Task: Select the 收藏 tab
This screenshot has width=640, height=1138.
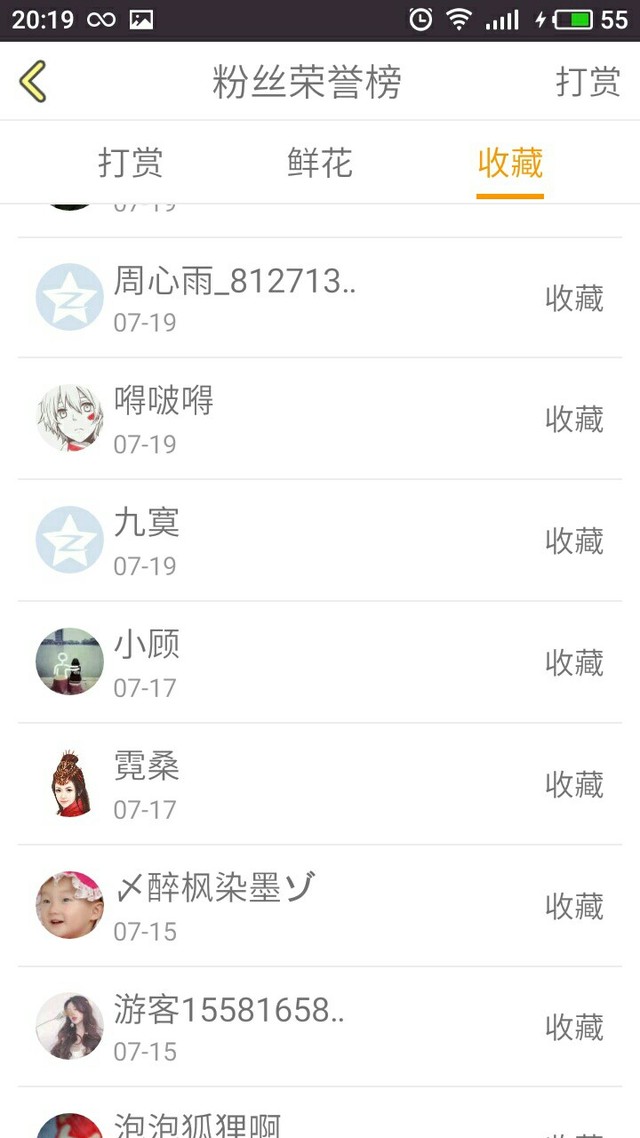Action: point(510,163)
